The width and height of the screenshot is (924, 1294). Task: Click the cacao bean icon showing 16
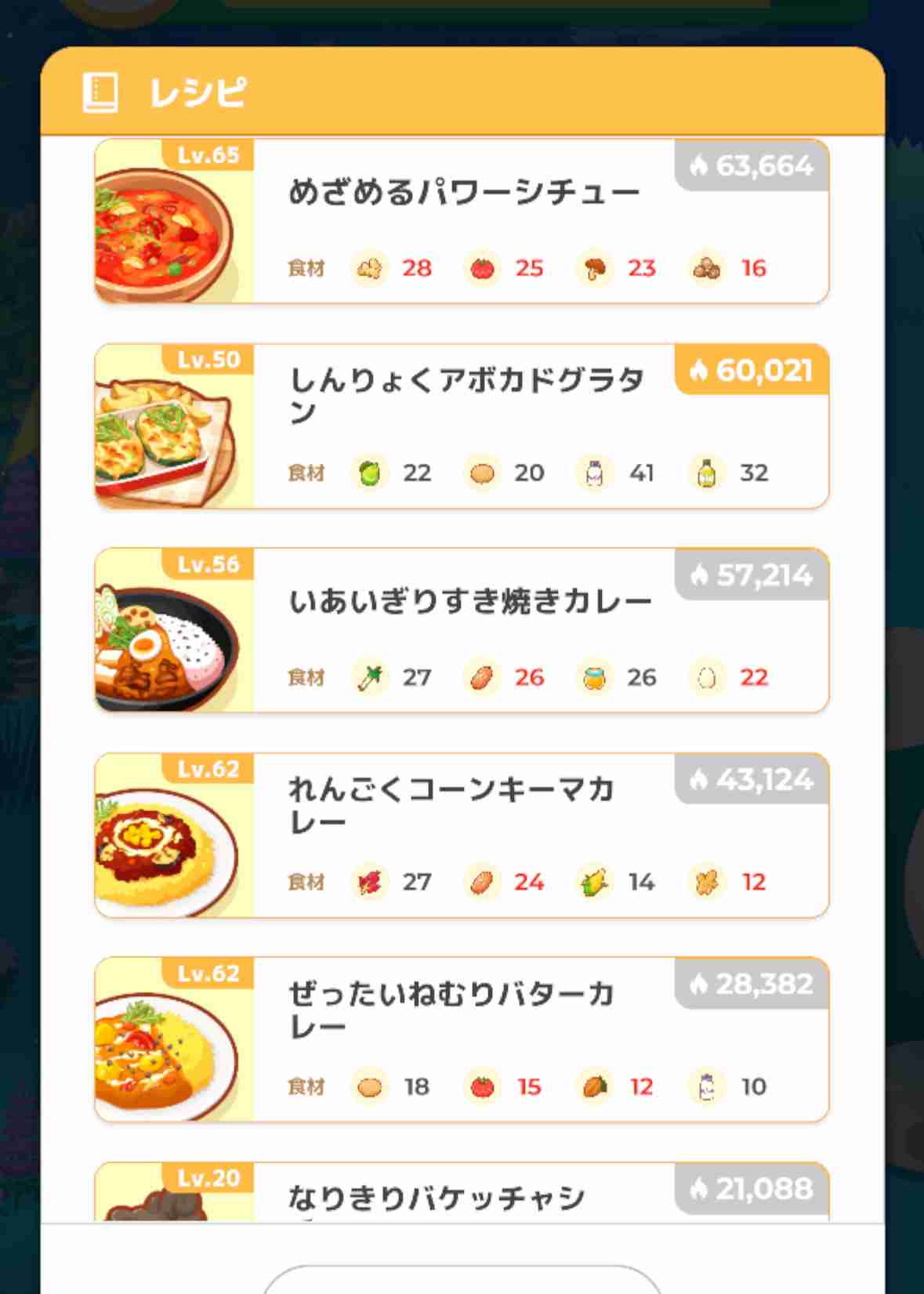pyautogui.click(x=705, y=268)
